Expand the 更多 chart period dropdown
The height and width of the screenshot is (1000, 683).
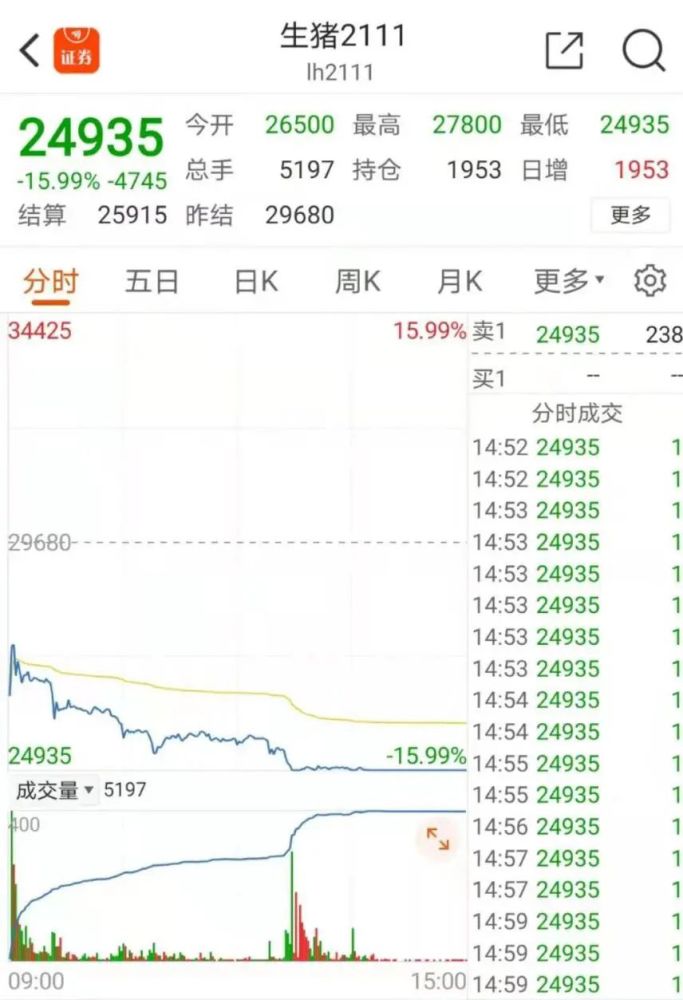tap(568, 281)
